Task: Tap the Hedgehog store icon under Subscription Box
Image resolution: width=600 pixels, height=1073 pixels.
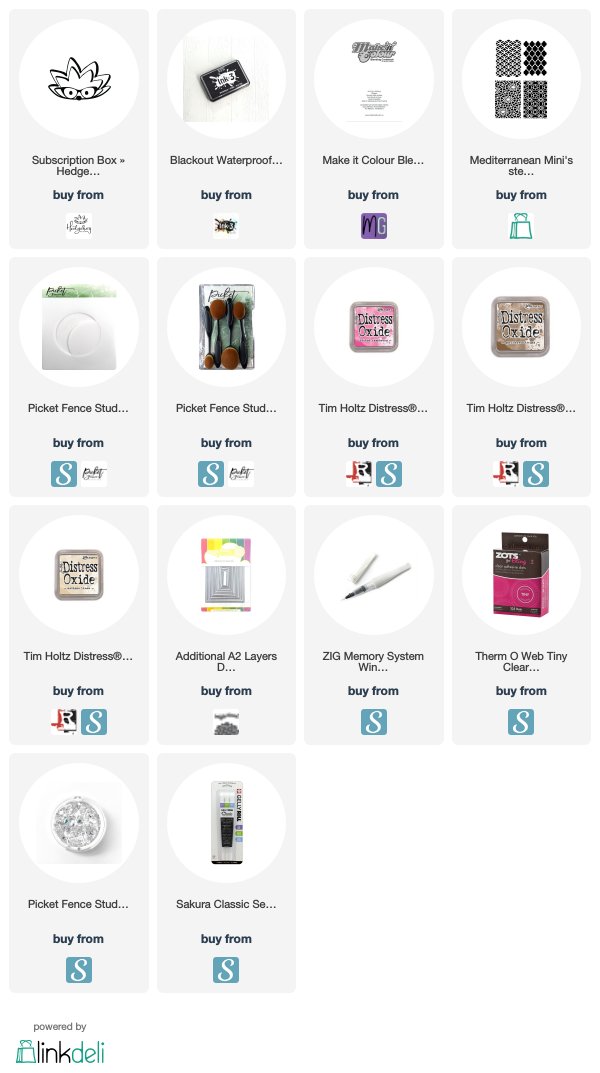Action: coord(79,226)
